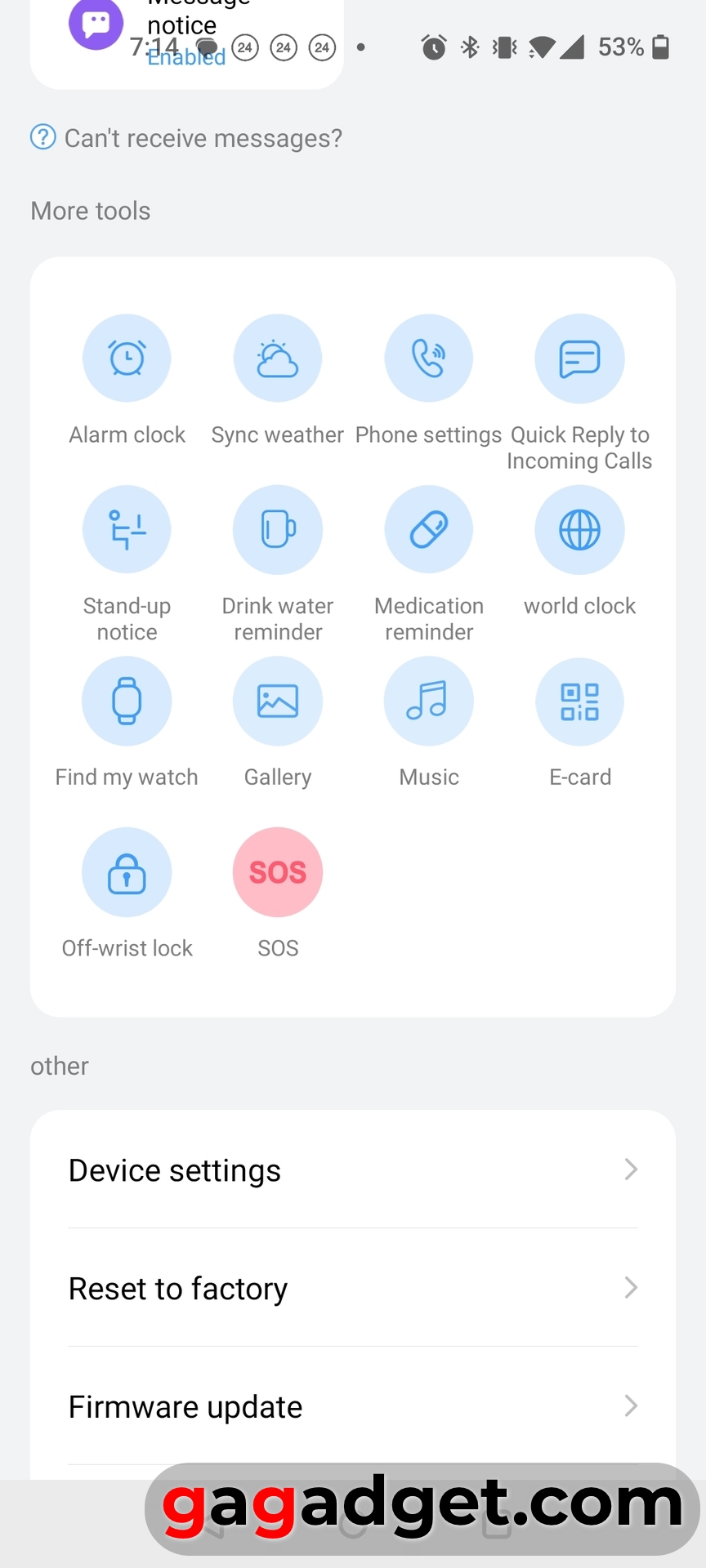Tap Find my watch
Viewport: 706px width, 1568px height.
pos(127,702)
